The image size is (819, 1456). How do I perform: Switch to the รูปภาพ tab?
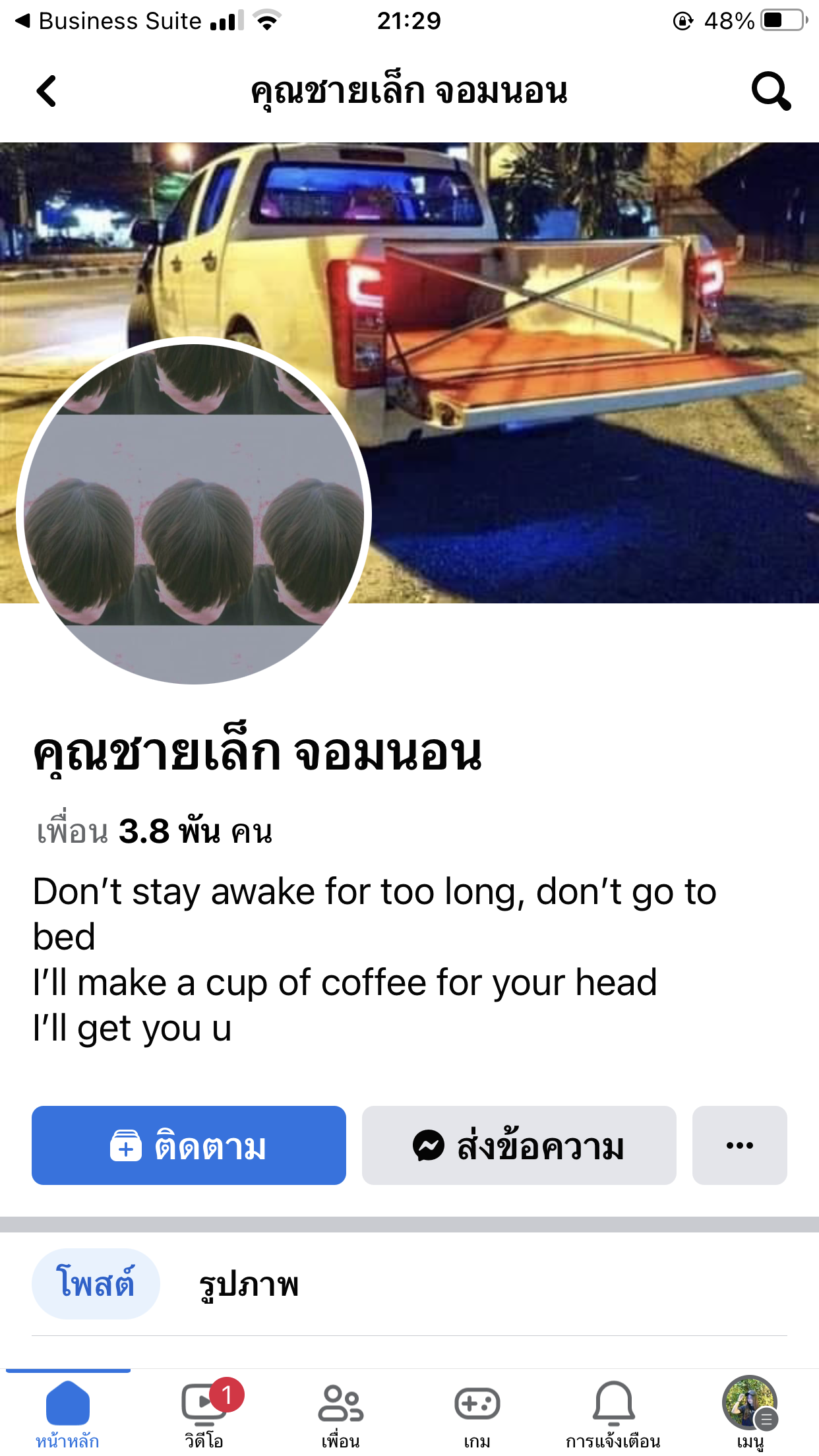[x=249, y=1283]
